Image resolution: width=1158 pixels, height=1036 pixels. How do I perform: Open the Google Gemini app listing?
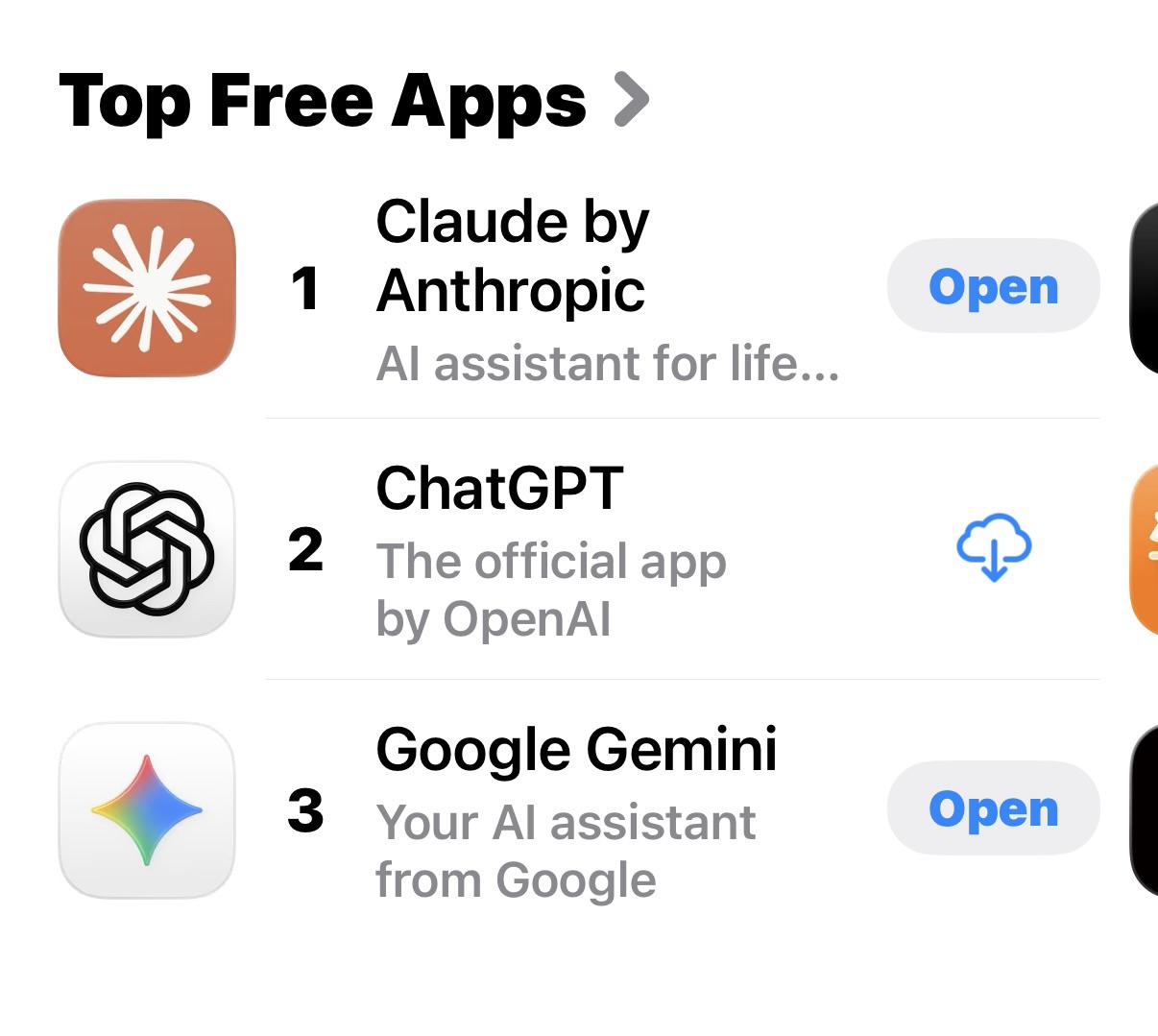(x=575, y=749)
